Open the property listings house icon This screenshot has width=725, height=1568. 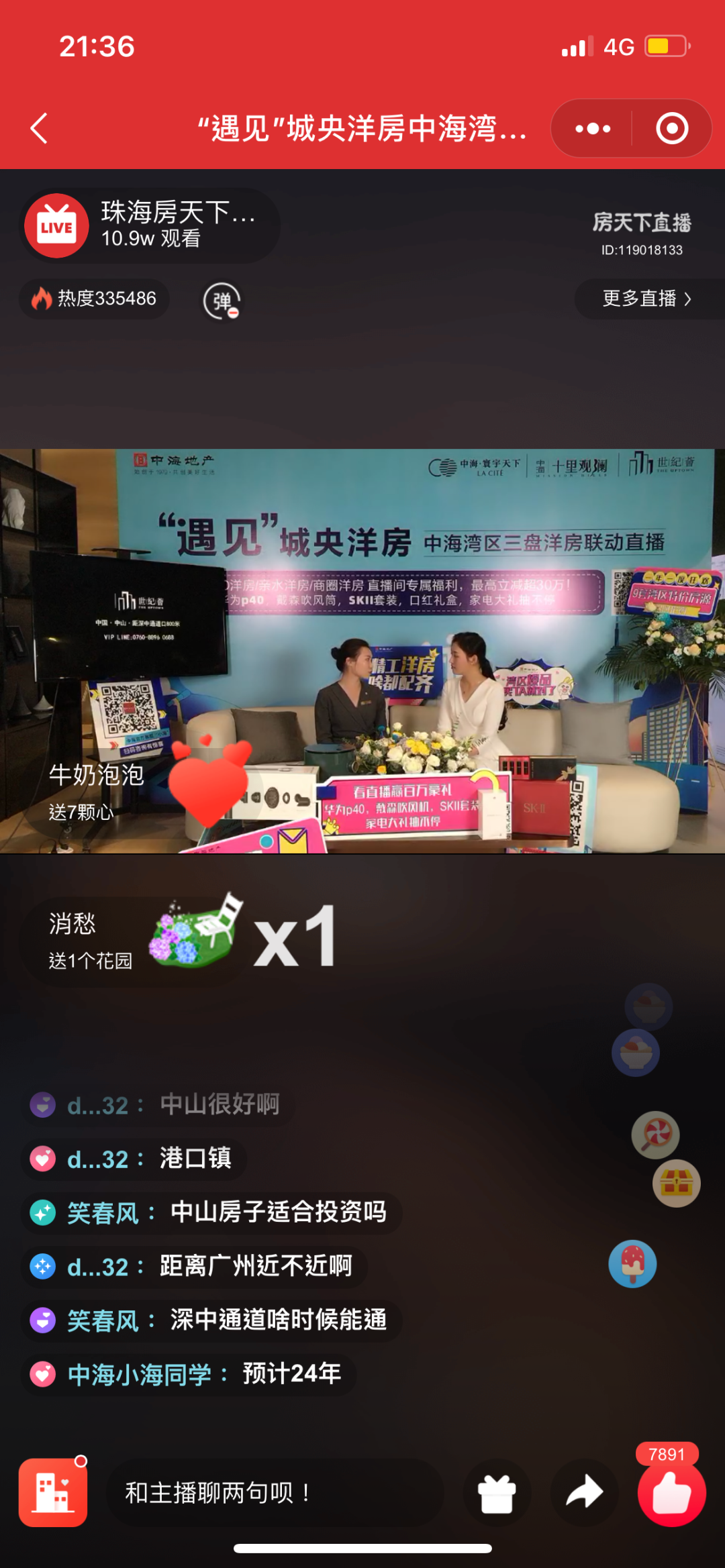(53, 1492)
